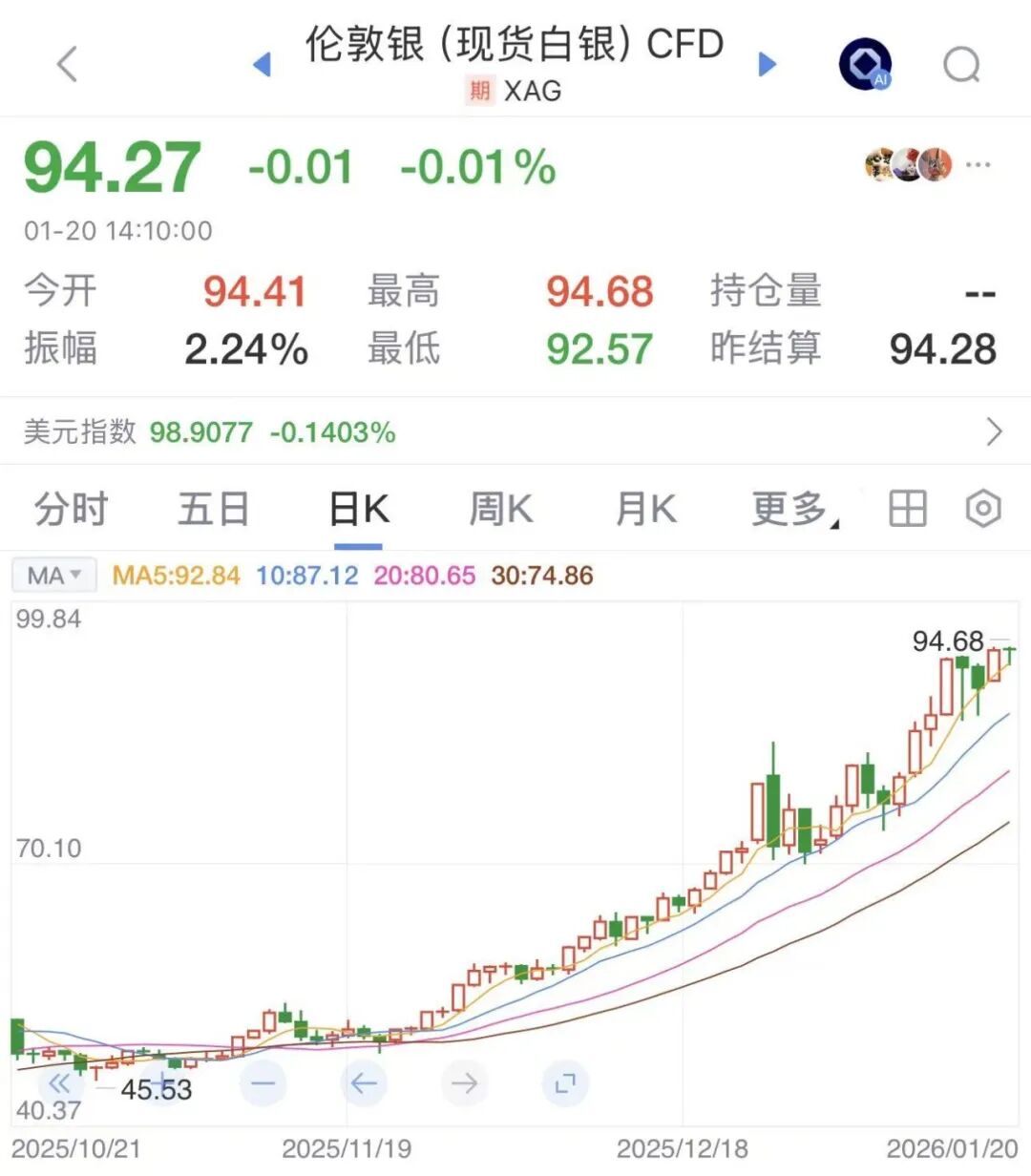This screenshot has width=1031, height=1176.
Task: Open chart settings hexagon icon
Action: click(x=983, y=510)
